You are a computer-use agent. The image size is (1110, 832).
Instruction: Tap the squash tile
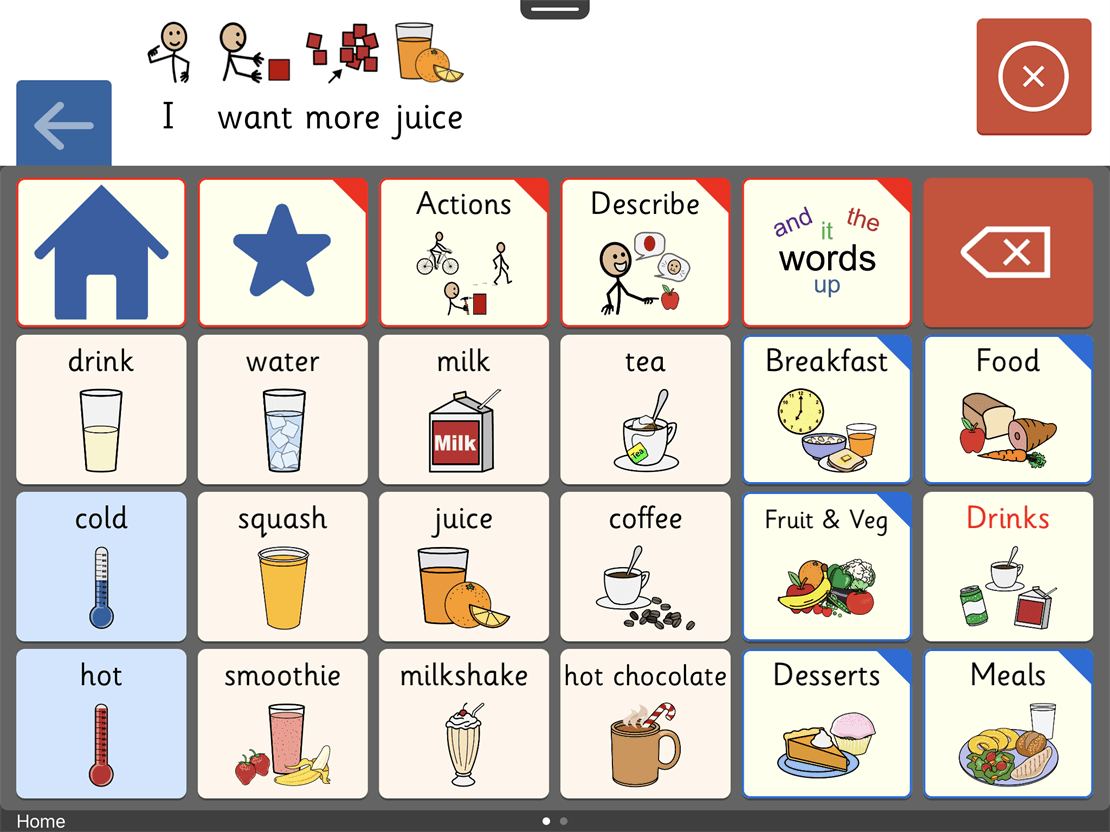tap(282, 566)
